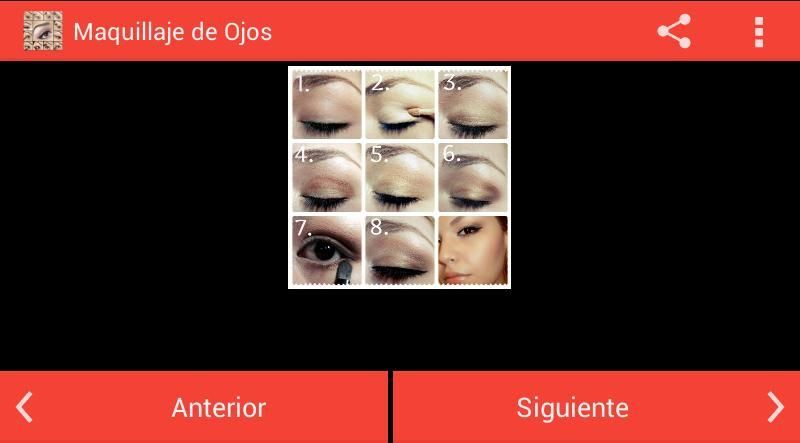Go to the Siguiente image
This screenshot has width=800, height=443.
pyautogui.click(x=597, y=408)
